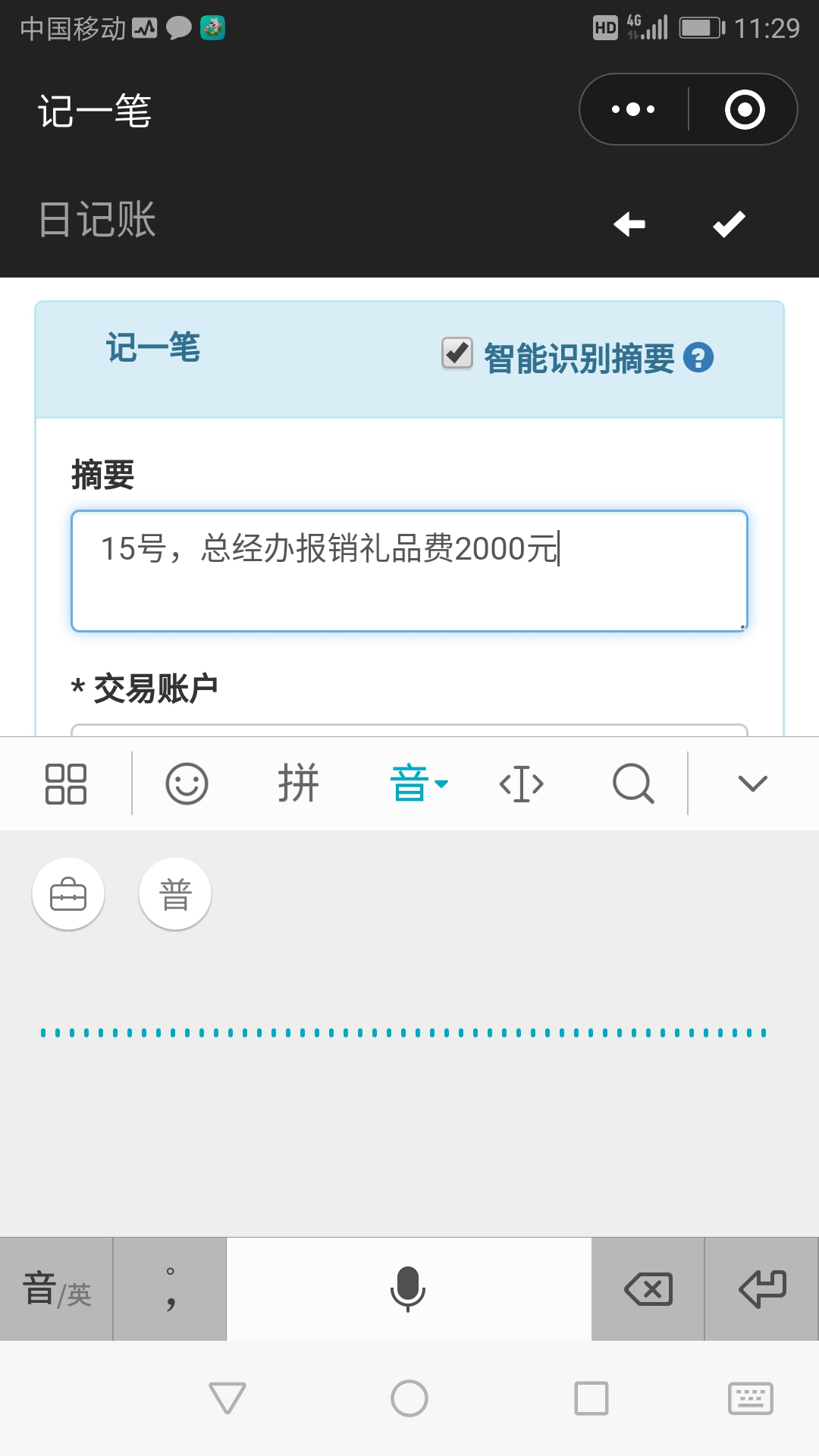Uncheck the 智能识别摘要 checkbox
Screen dimensions: 819x1456
457,353
